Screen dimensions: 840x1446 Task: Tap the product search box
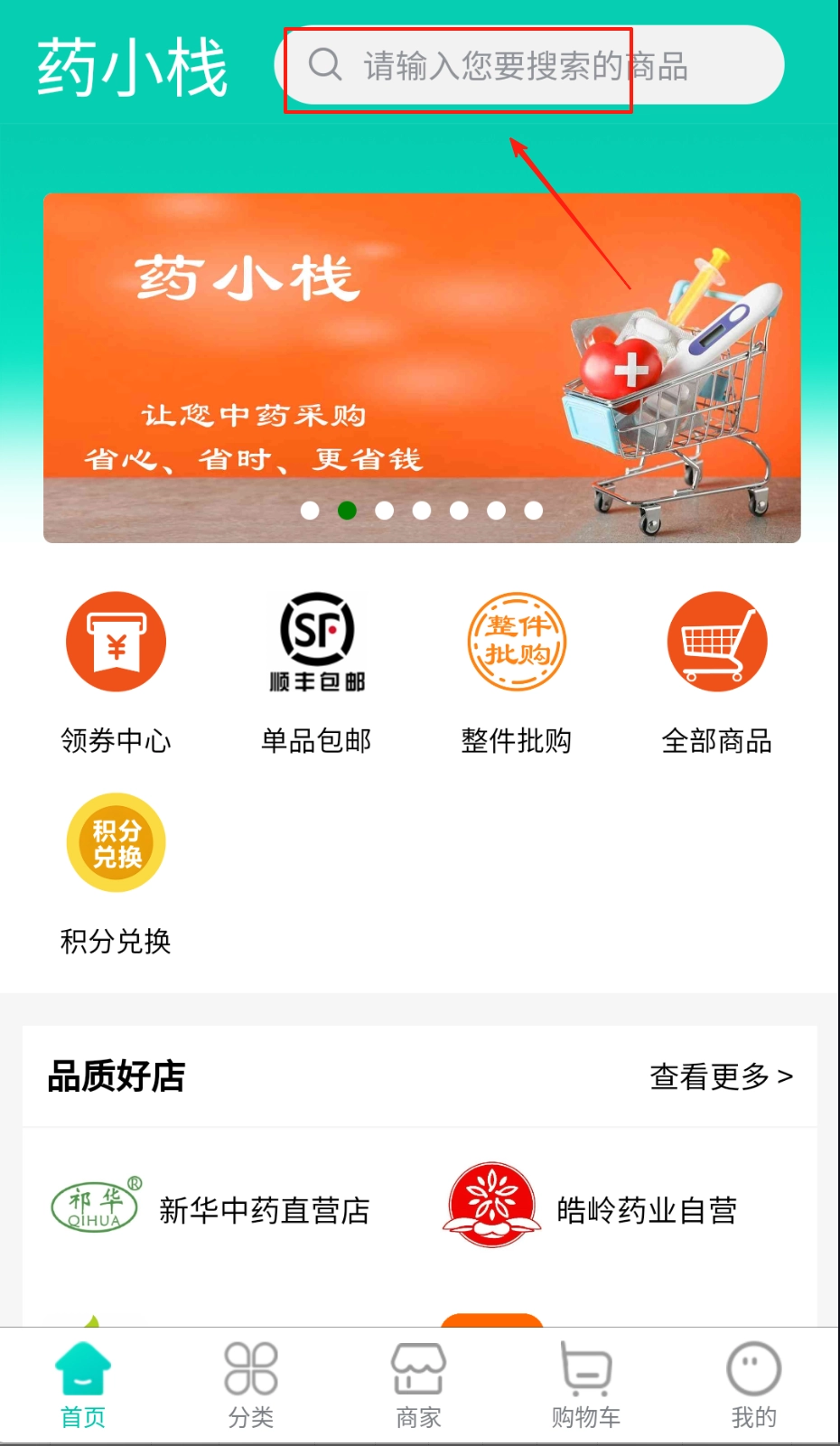528,66
